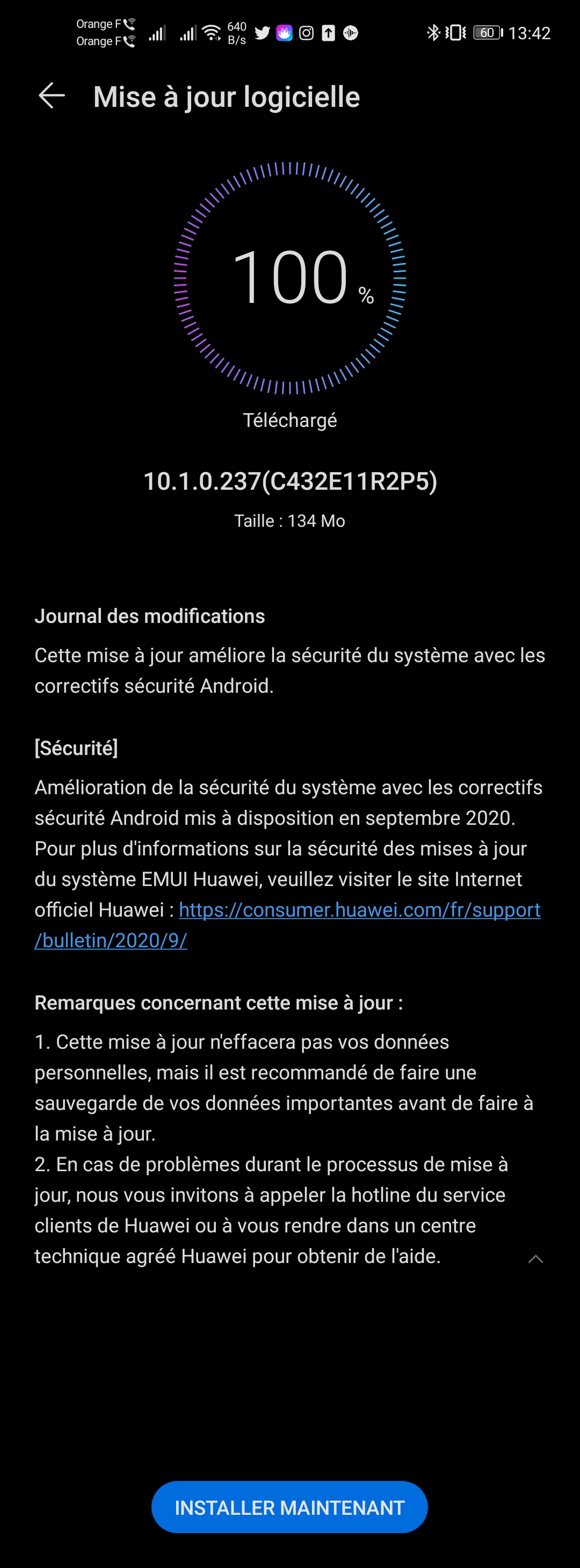Screen dimensions: 580x1568
Task: Tap the Instagram notification icon
Action: pos(306,33)
